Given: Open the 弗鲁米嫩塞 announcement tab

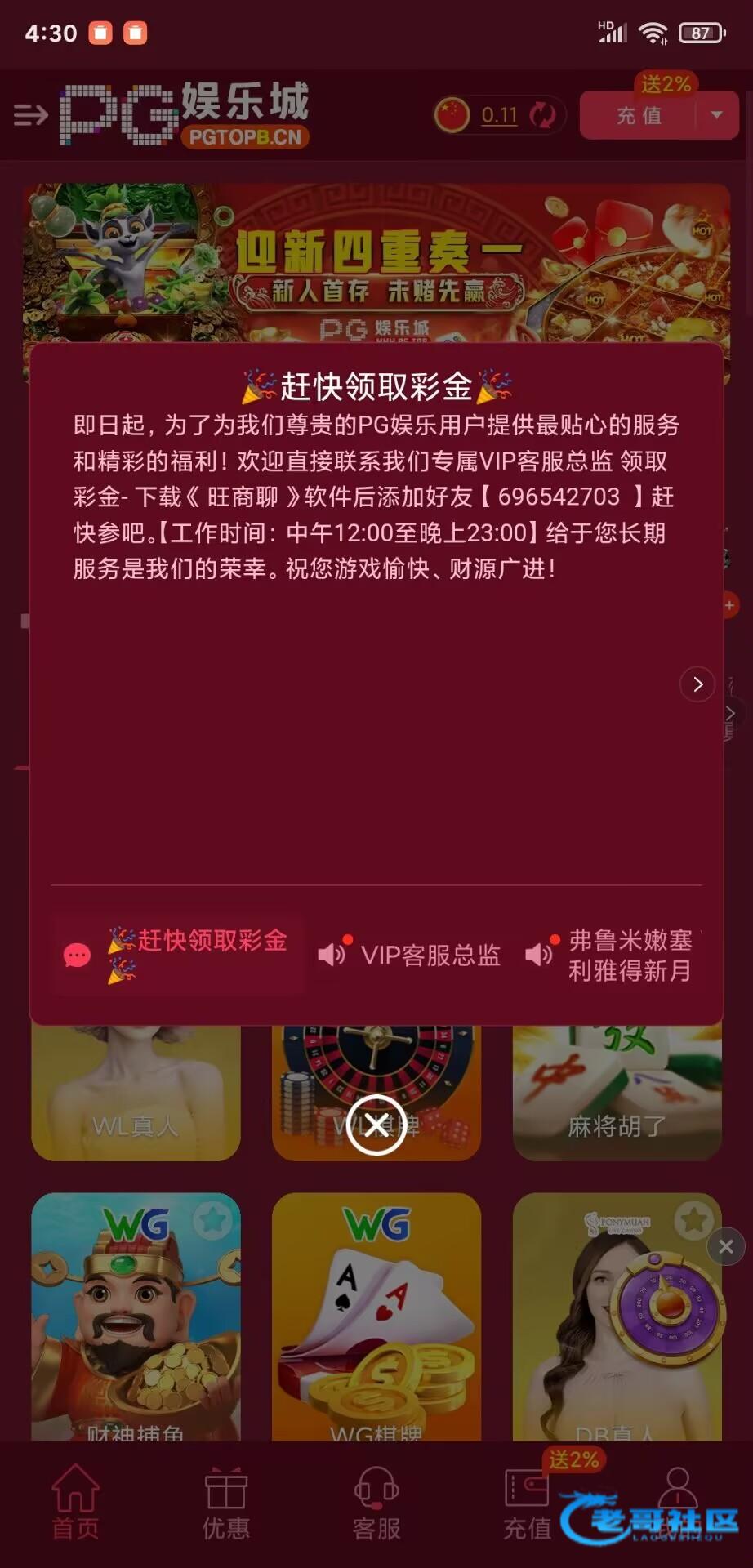Looking at the screenshot, I should coord(612,955).
